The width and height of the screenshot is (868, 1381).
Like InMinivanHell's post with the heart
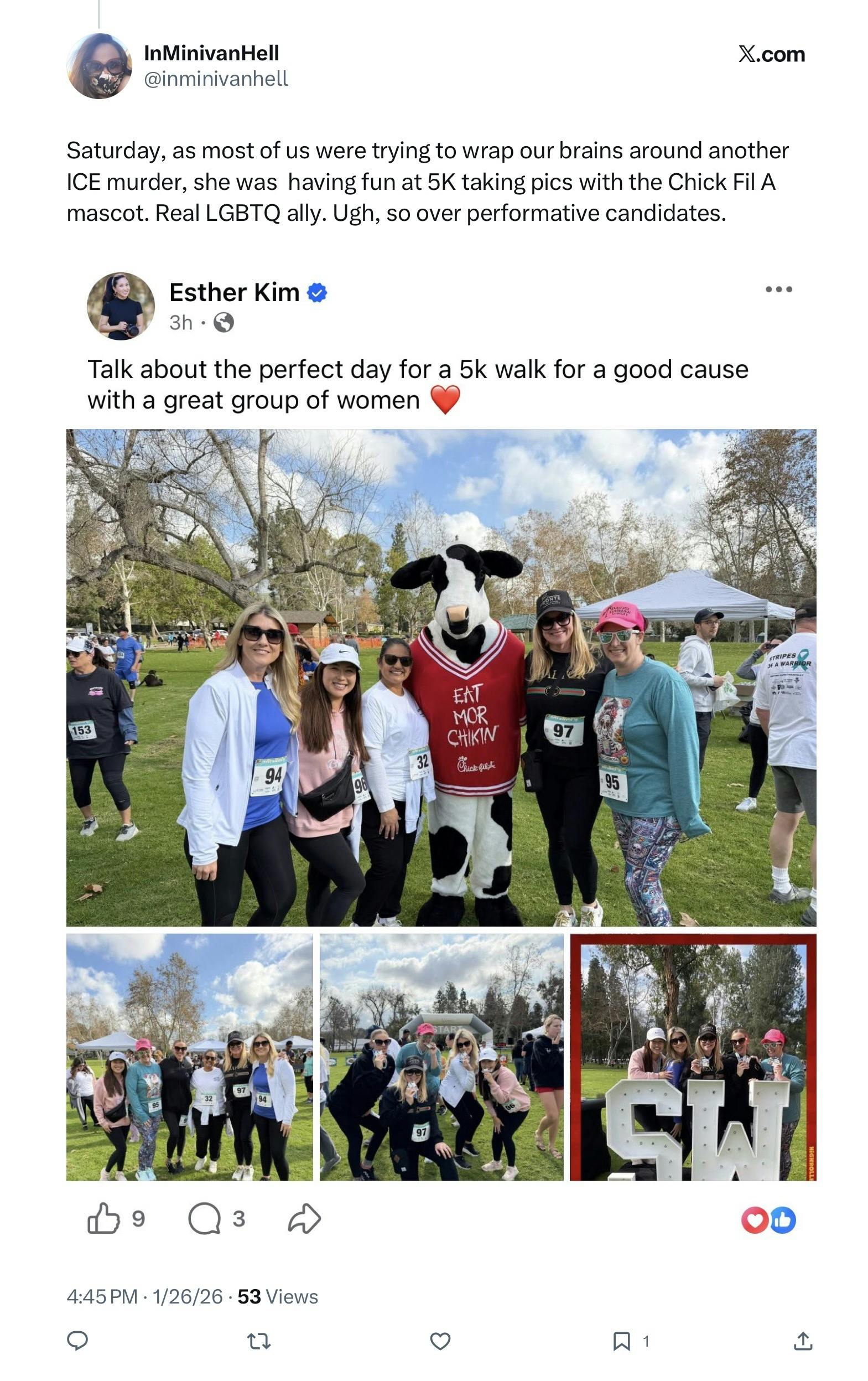[440, 1341]
